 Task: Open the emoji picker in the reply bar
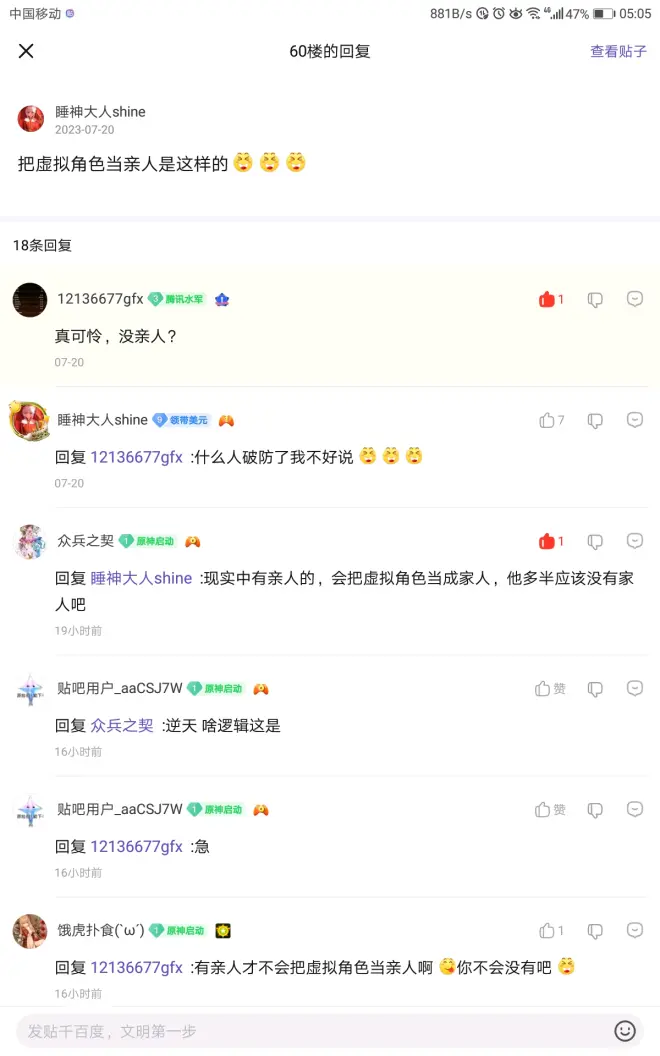pos(625,1031)
